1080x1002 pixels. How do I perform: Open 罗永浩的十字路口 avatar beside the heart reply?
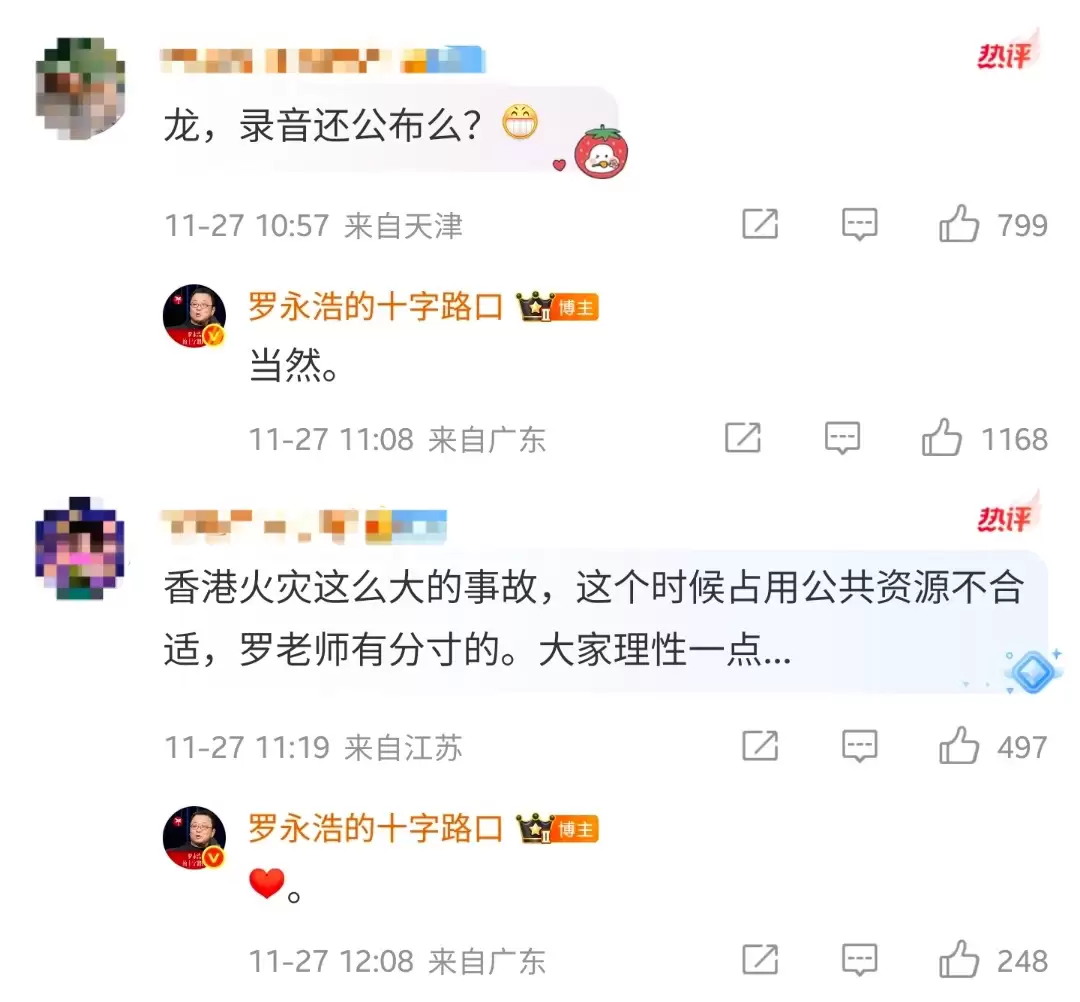point(195,838)
